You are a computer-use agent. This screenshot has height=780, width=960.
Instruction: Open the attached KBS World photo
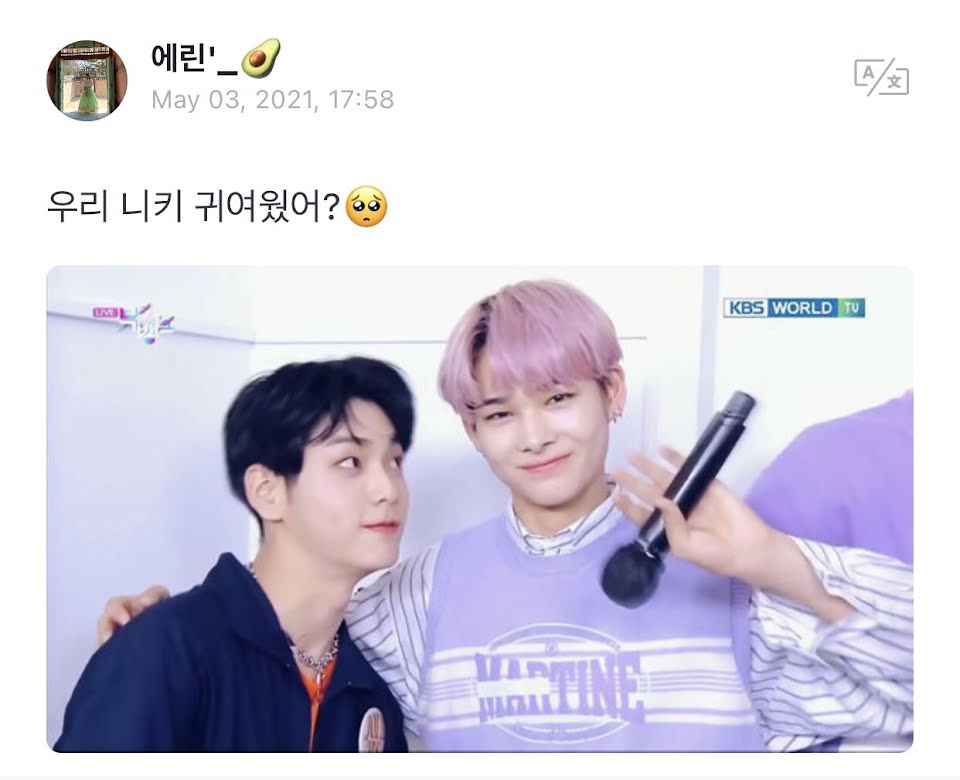click(479, 508)
